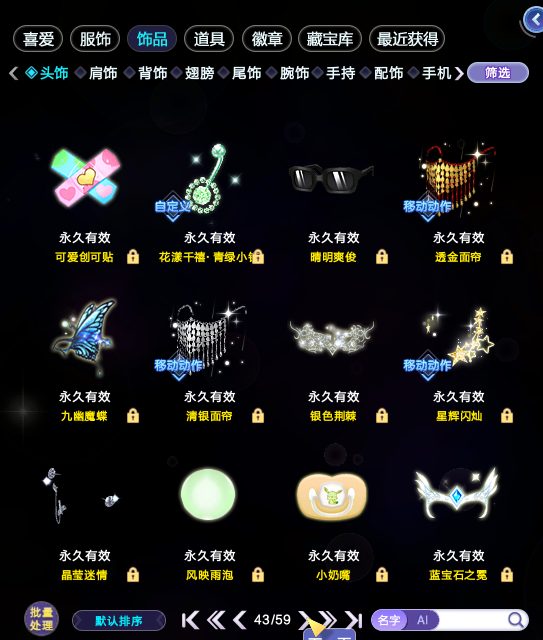
Task: Show 最近获得 items
Action: coord(407,39)
